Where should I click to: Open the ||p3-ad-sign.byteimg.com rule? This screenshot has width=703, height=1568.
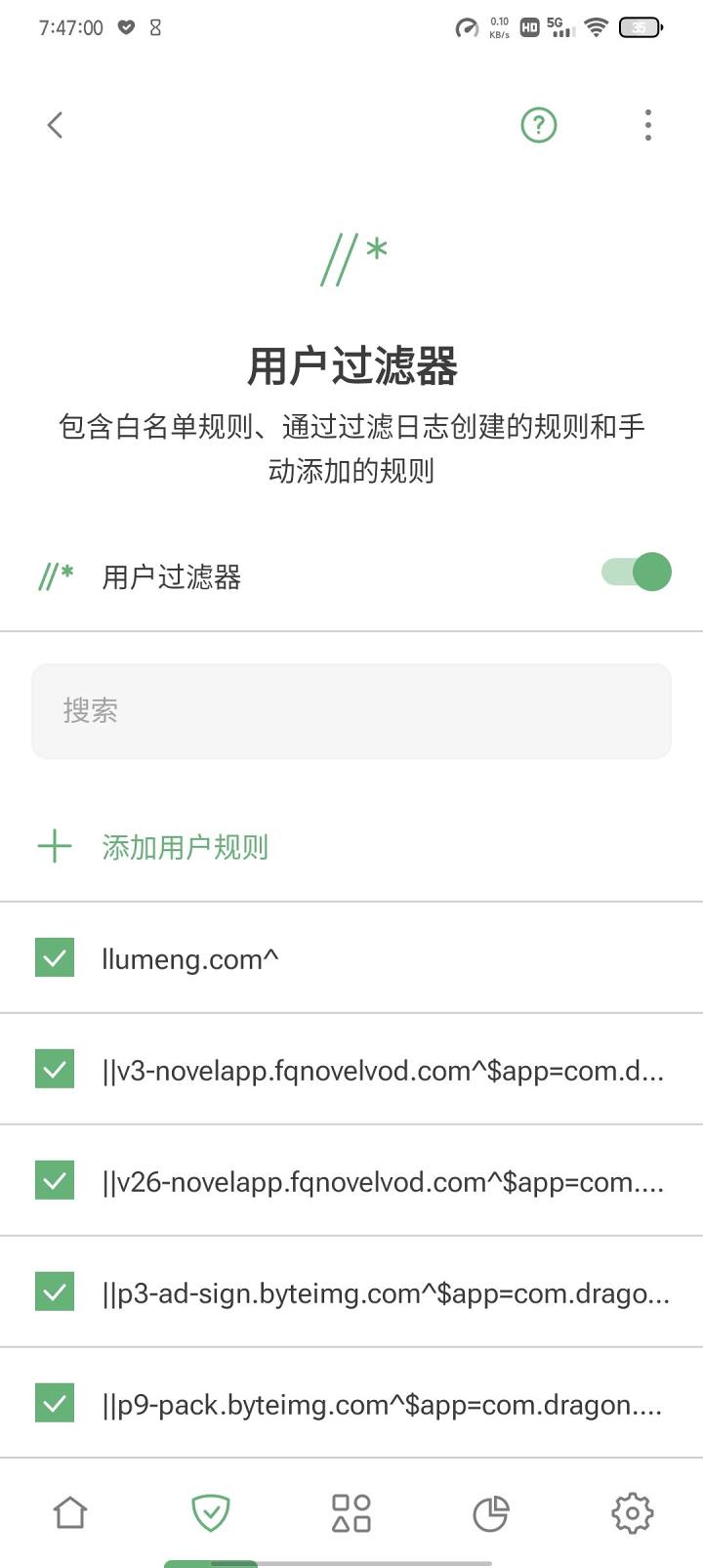[385, 1293]
